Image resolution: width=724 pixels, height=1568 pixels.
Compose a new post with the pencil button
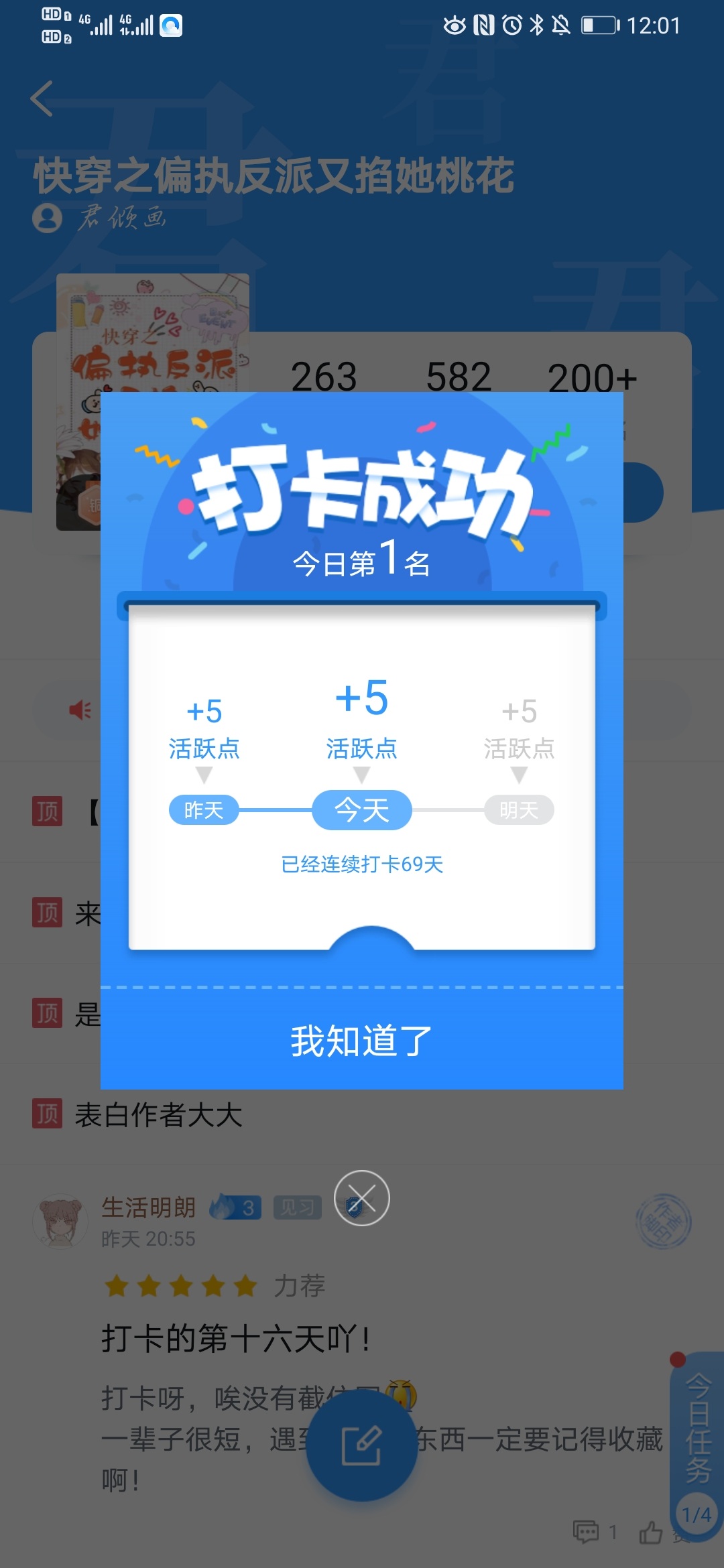[362, 1445]
